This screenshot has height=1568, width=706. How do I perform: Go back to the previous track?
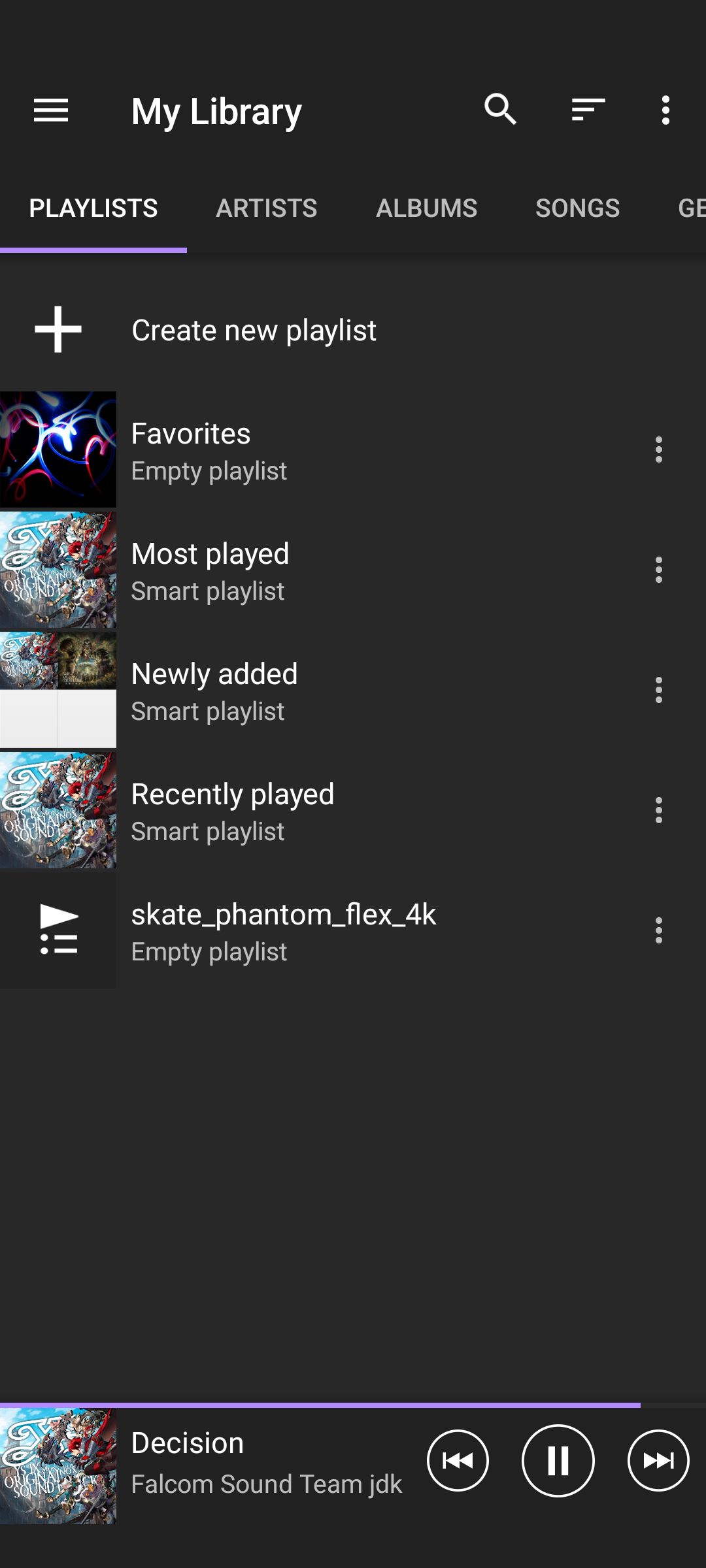point(458,1460)
